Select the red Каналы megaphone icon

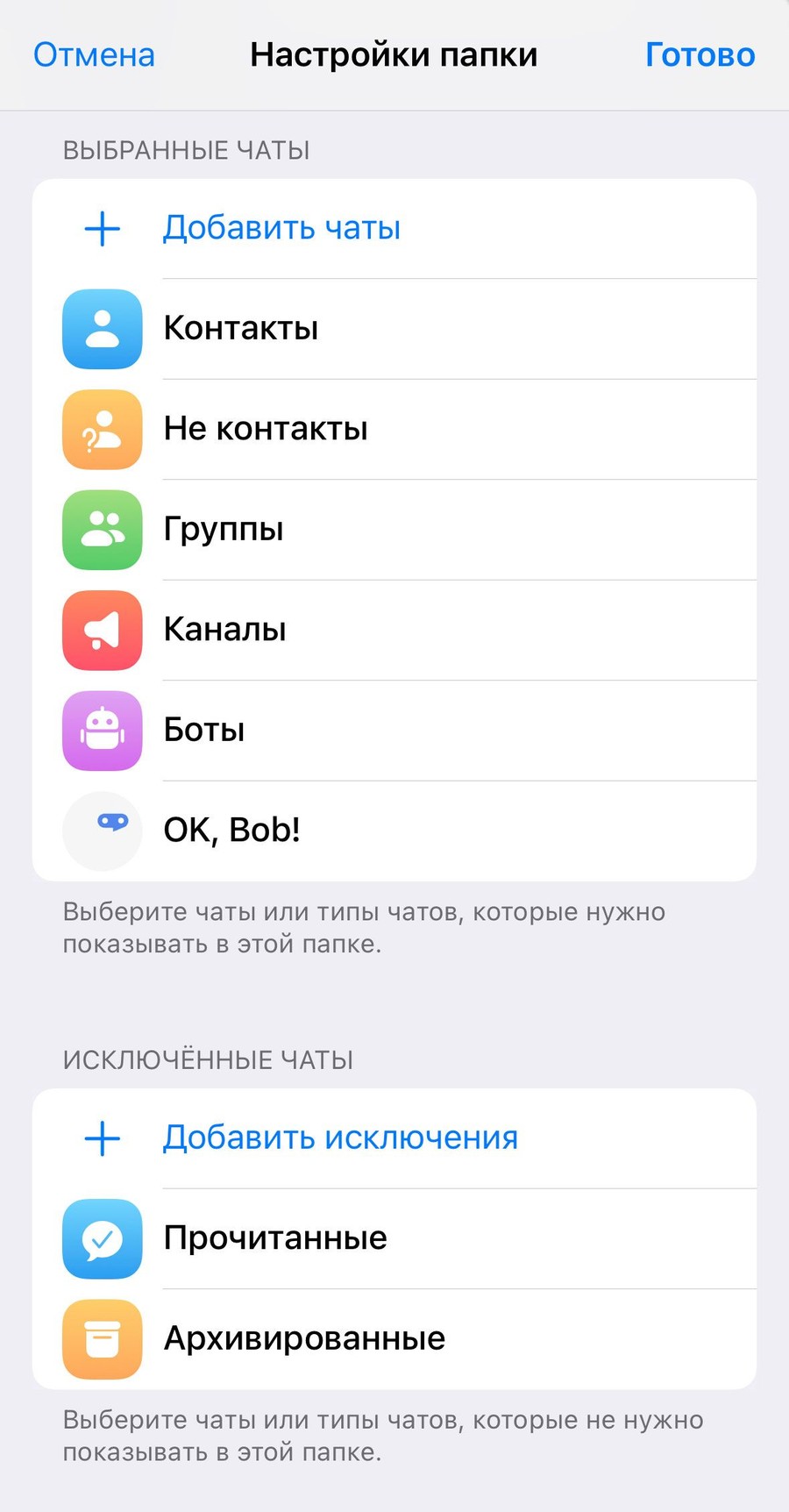tap(102, 631)
